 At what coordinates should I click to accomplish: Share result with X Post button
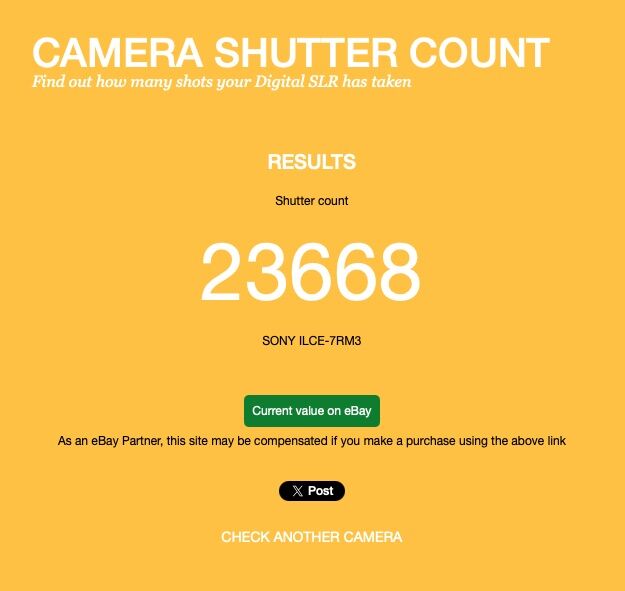311,491
